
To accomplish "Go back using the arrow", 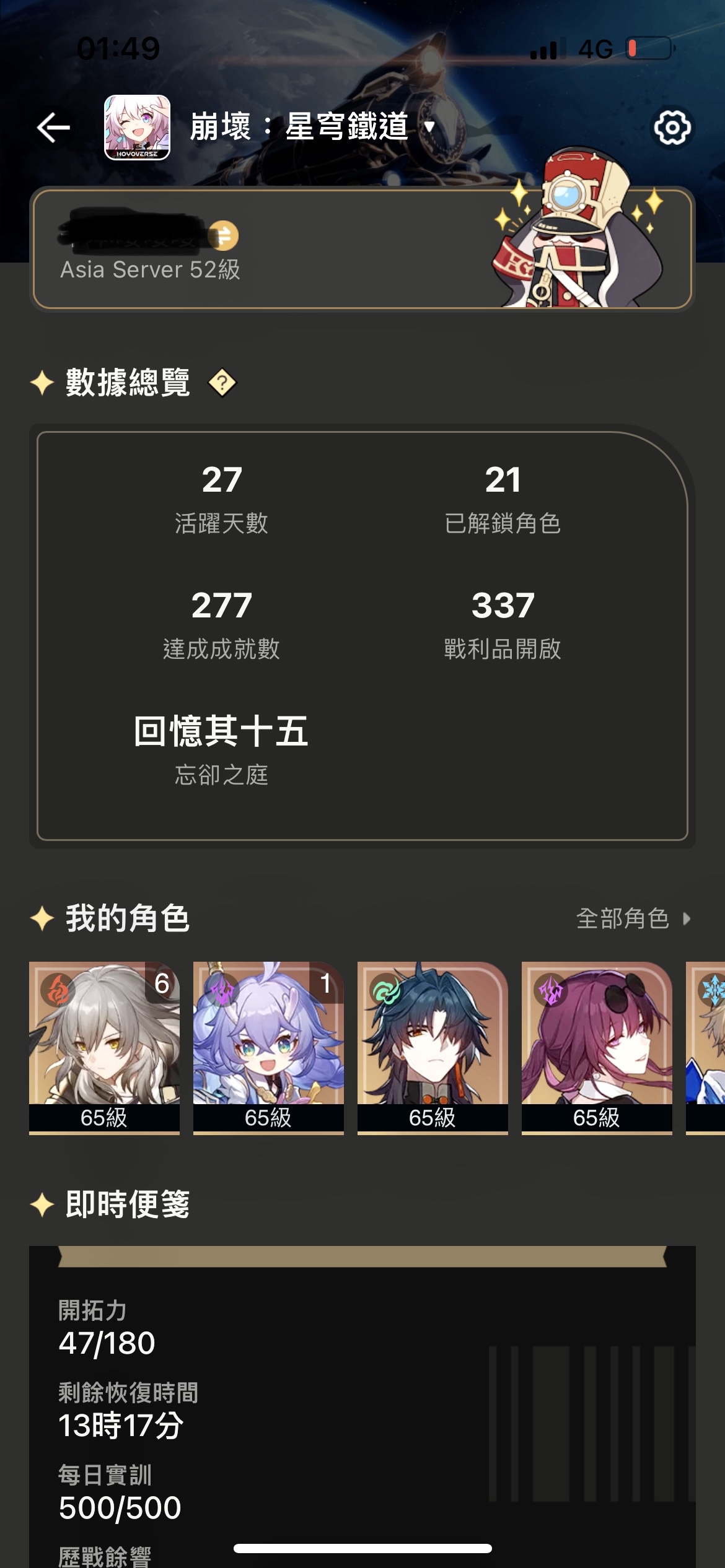I will 53,128.
